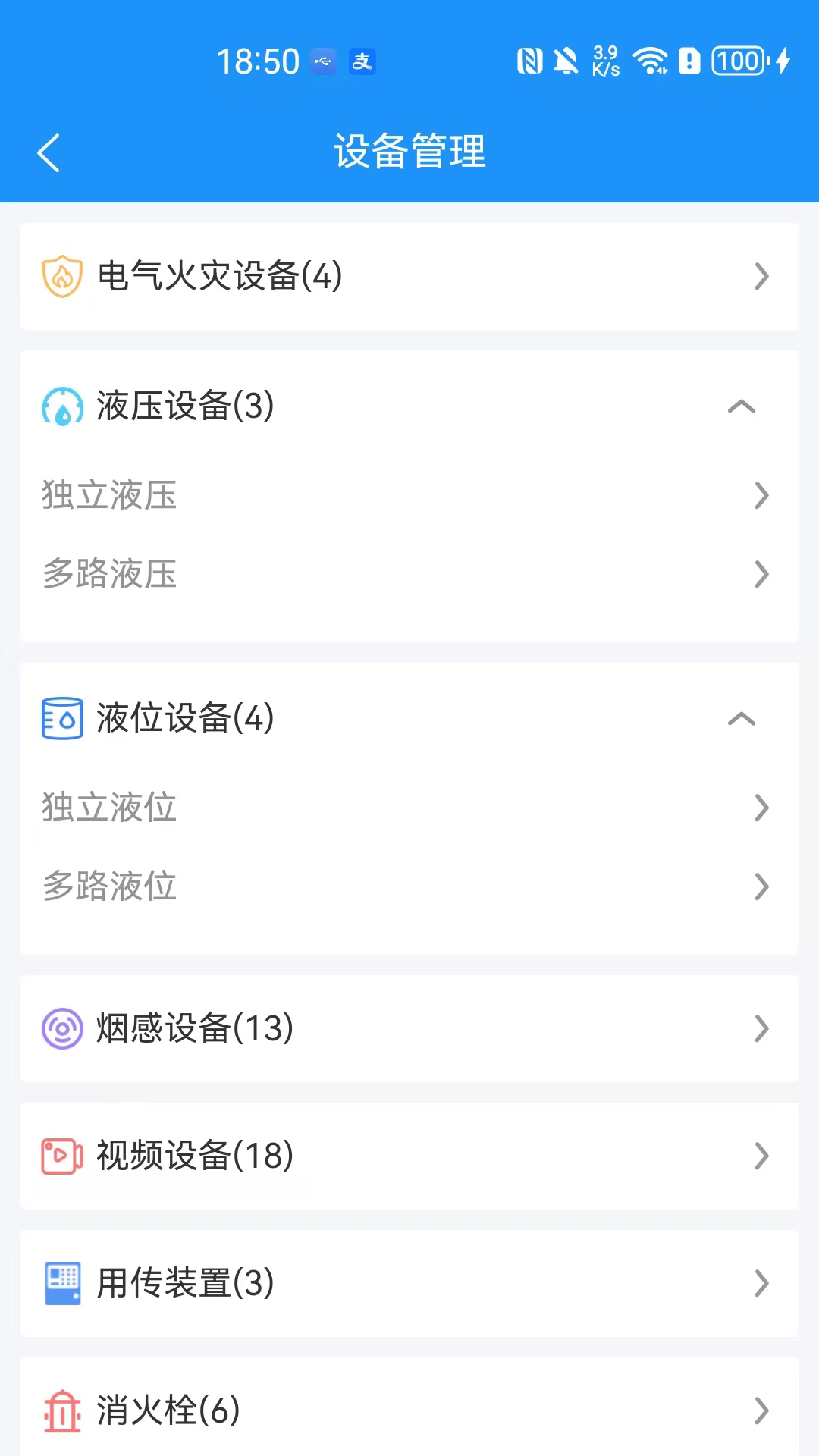The height and width of the screenshot is (1456, 819).
Task: Click the hydraulic pressure gauge icon
Action: pyautogui.click(x=64, y=406)
